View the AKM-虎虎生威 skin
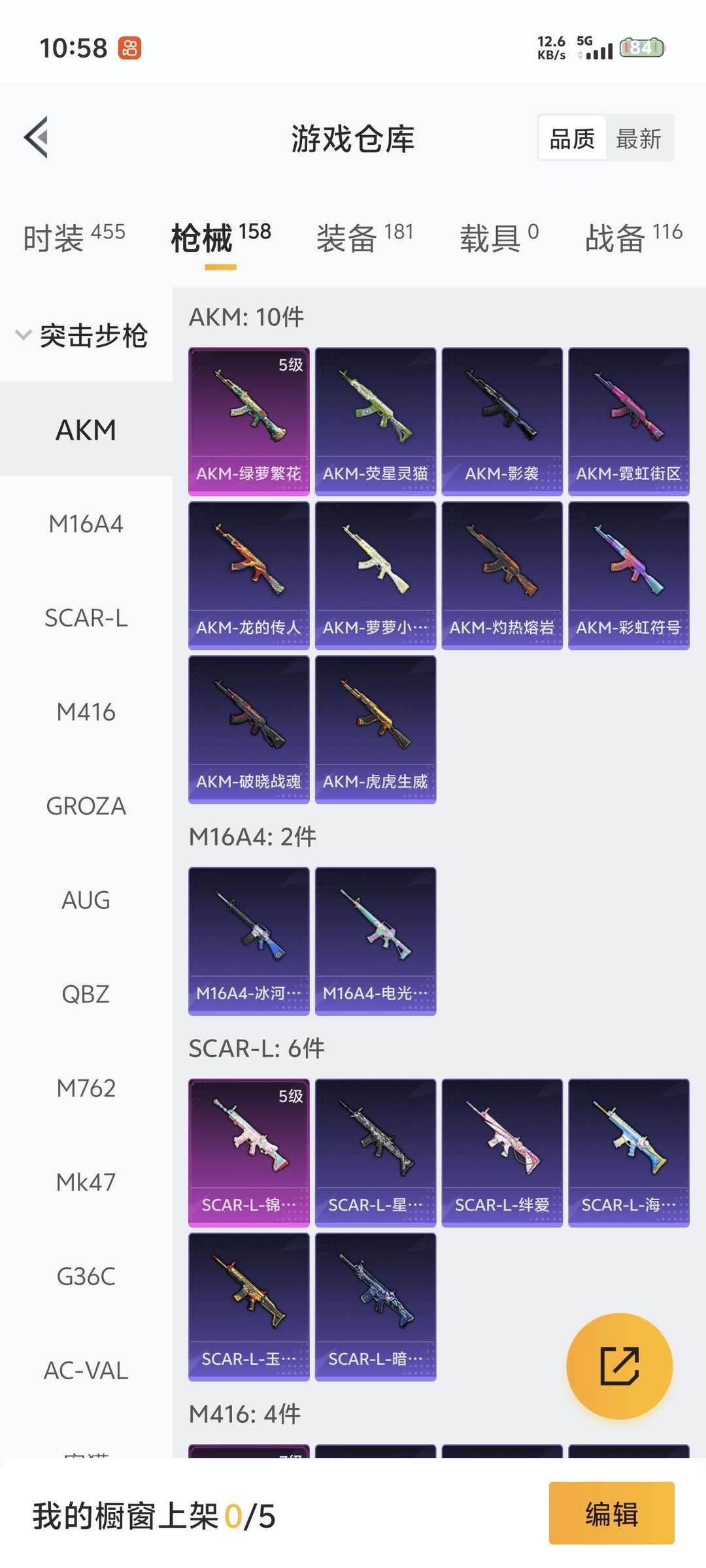 (x=375, y=730)
